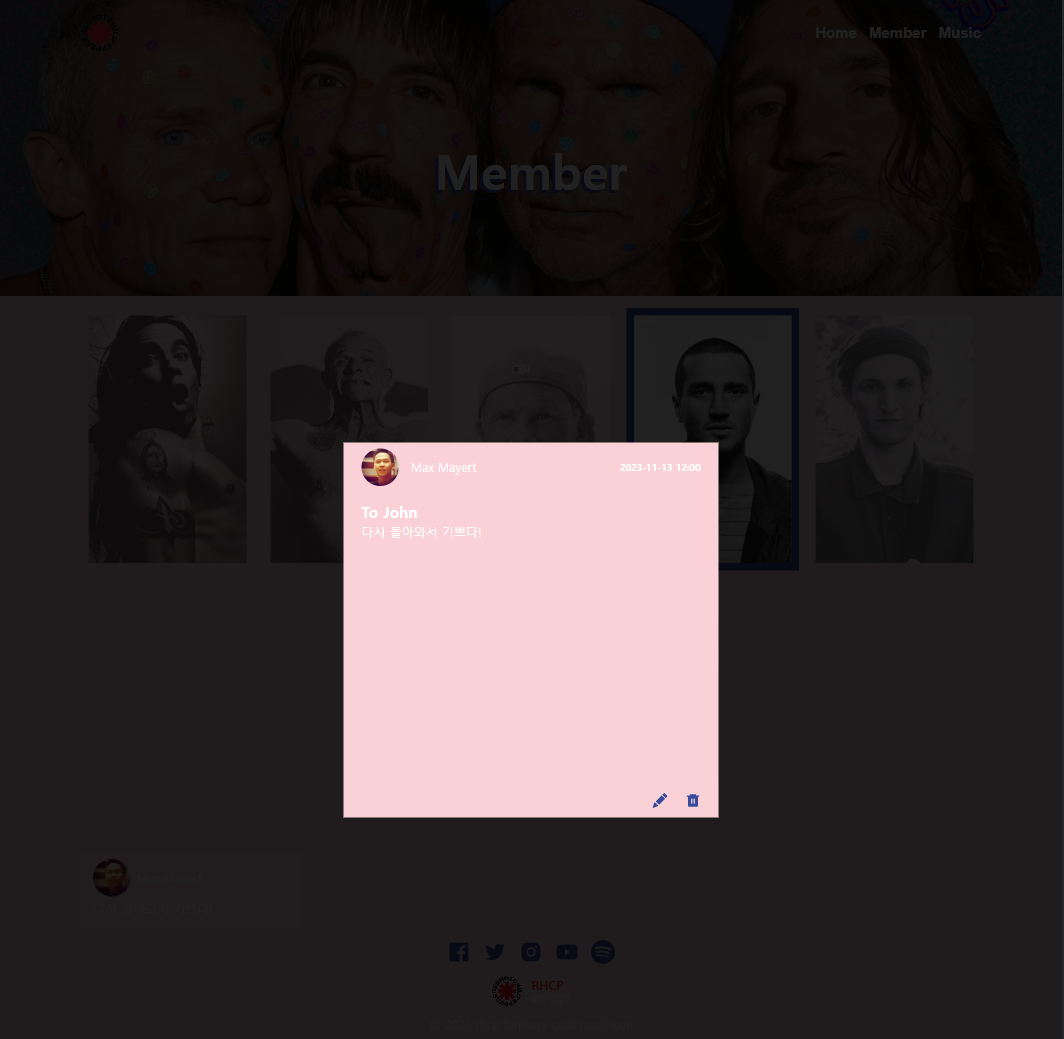Image resolution: width=1064 pixels, height=1039 pixels.
Task: Open the message card at bottom left
Action: pos(190,890)
